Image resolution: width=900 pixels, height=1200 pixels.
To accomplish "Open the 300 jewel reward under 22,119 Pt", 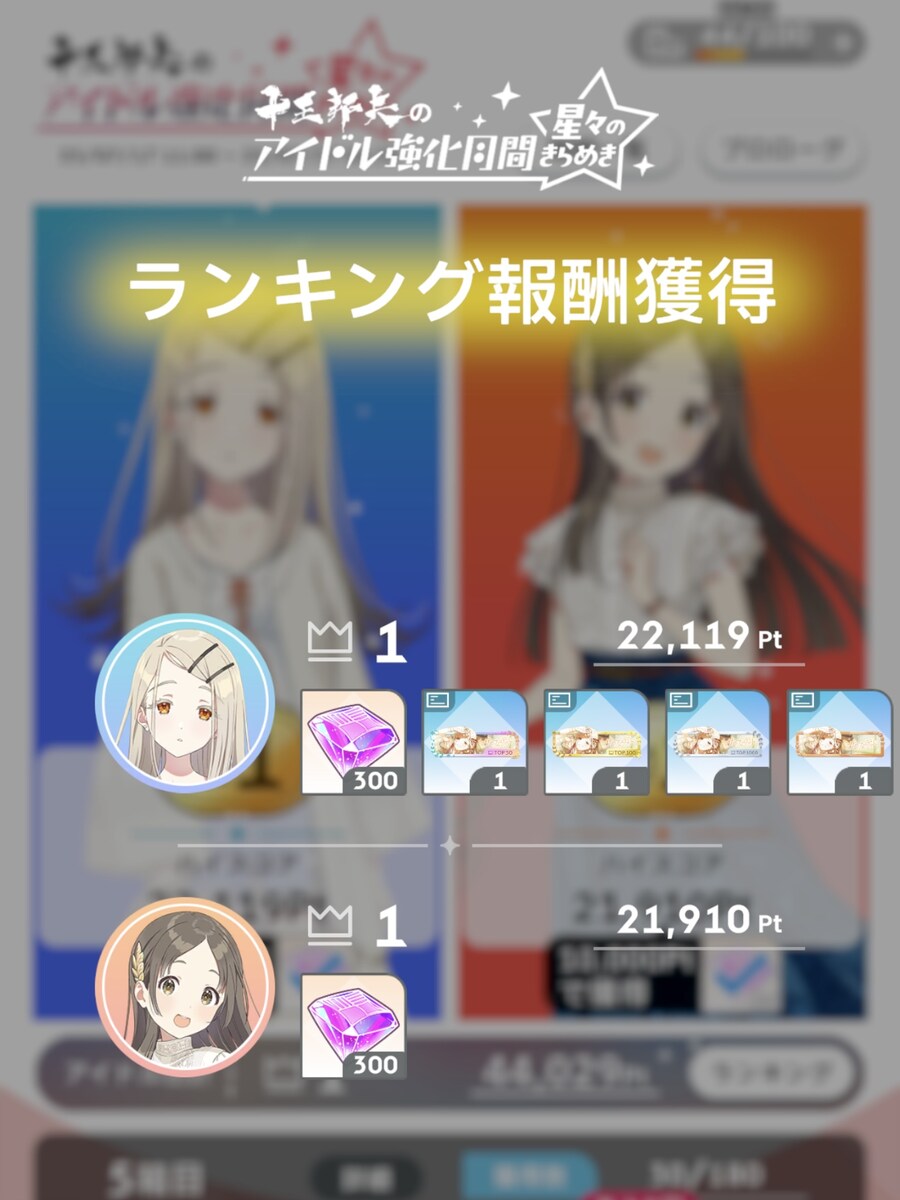I will click(x=353, y=742).
